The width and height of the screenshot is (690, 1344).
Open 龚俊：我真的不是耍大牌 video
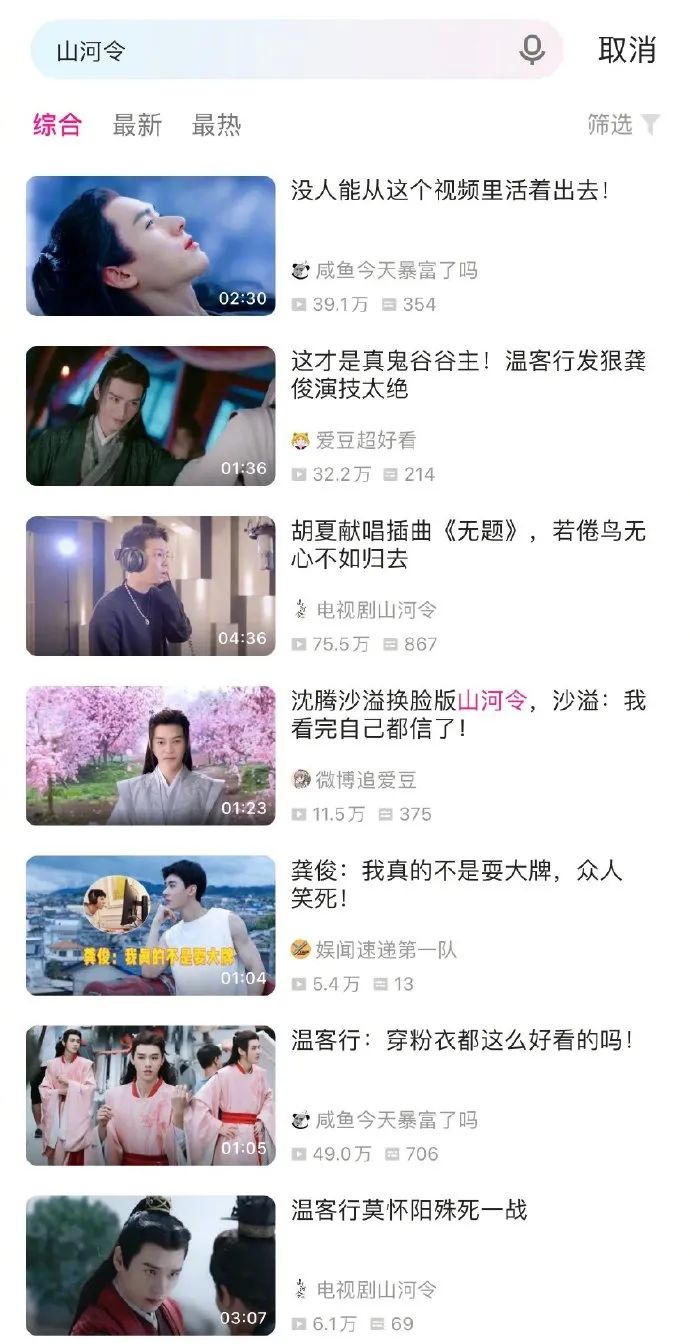click(x=344, y=926)
